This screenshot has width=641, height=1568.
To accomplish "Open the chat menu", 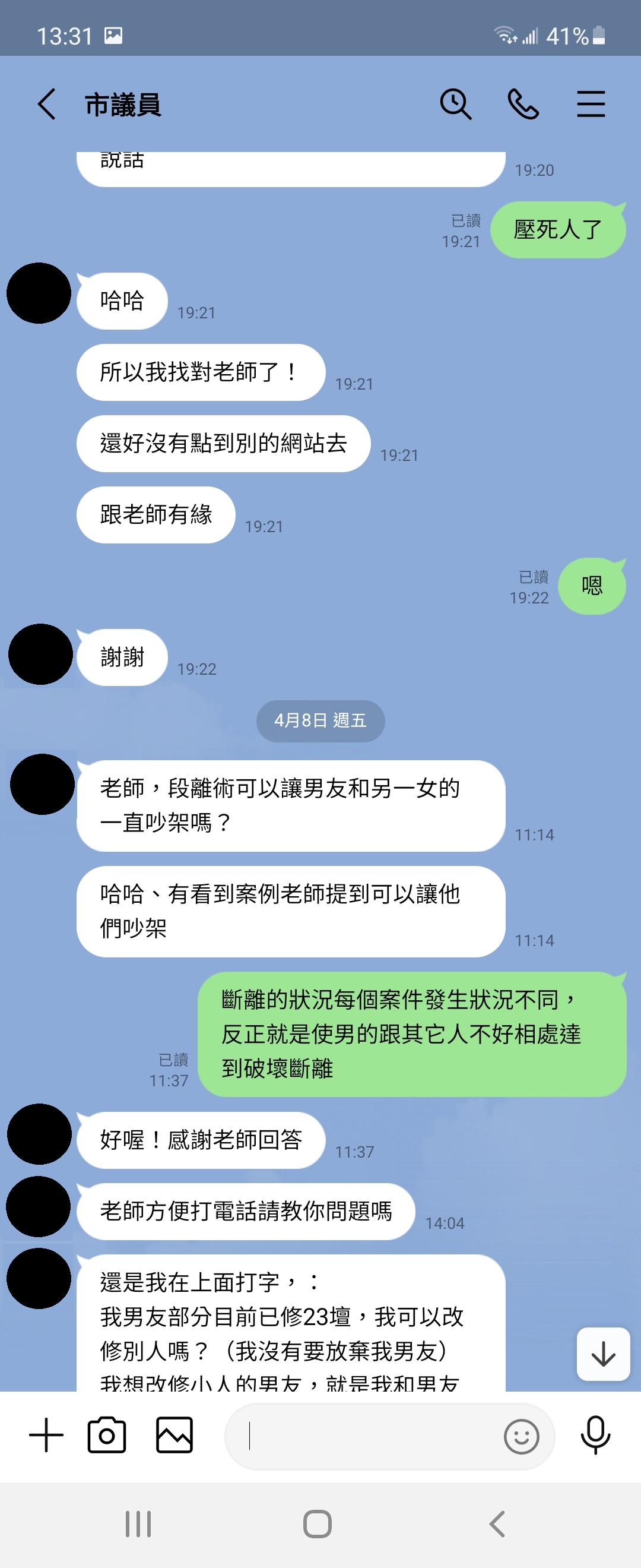I will 591,104.
